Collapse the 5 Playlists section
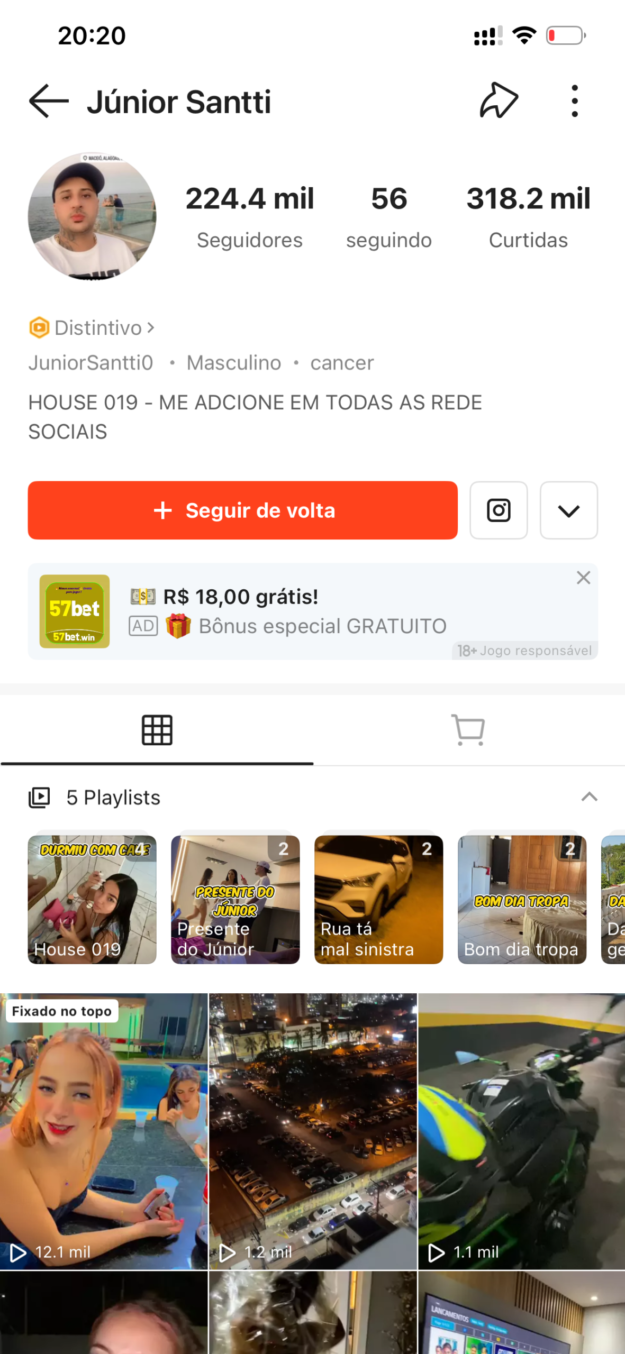This screenshot has width=625, height=1354. [590, 797]
